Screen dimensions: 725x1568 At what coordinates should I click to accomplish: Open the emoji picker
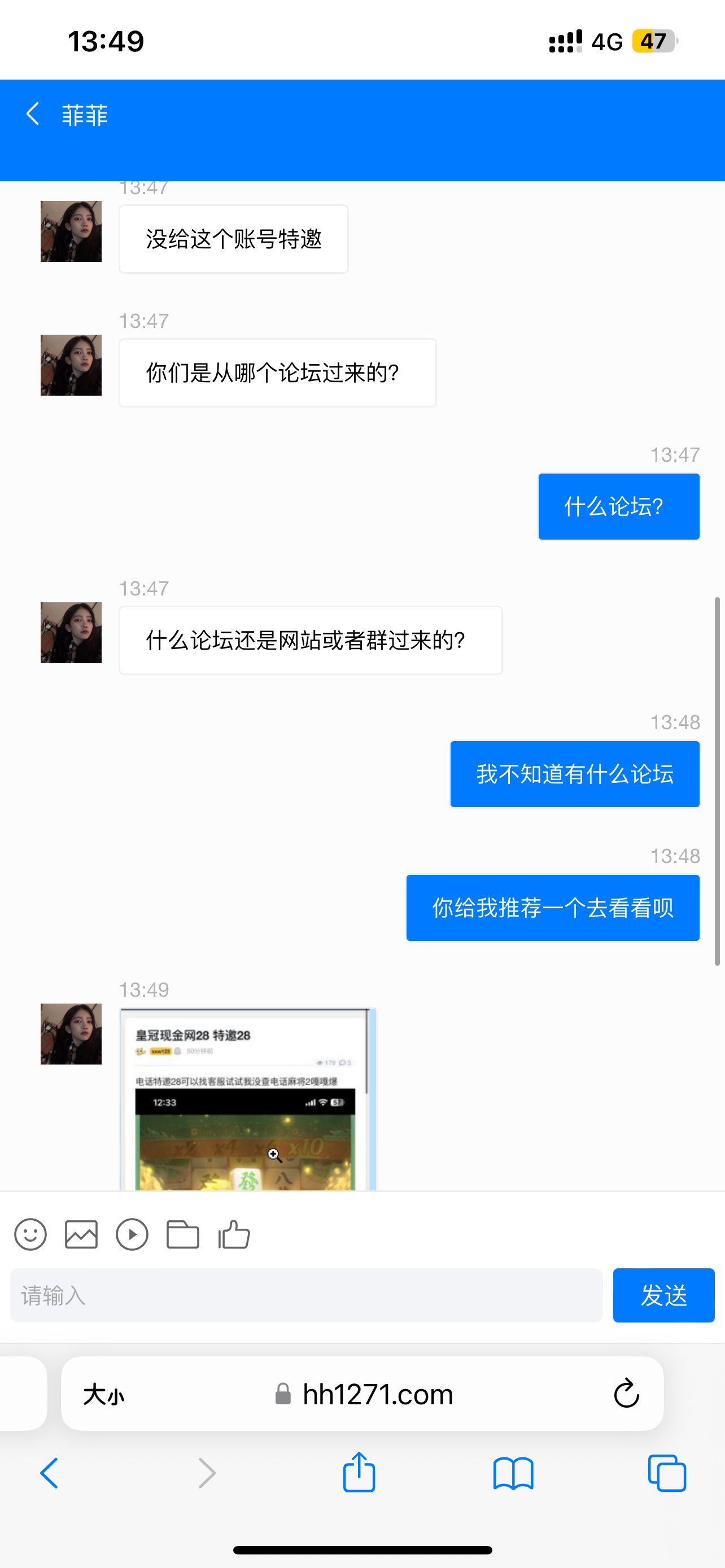(30, 1234)
